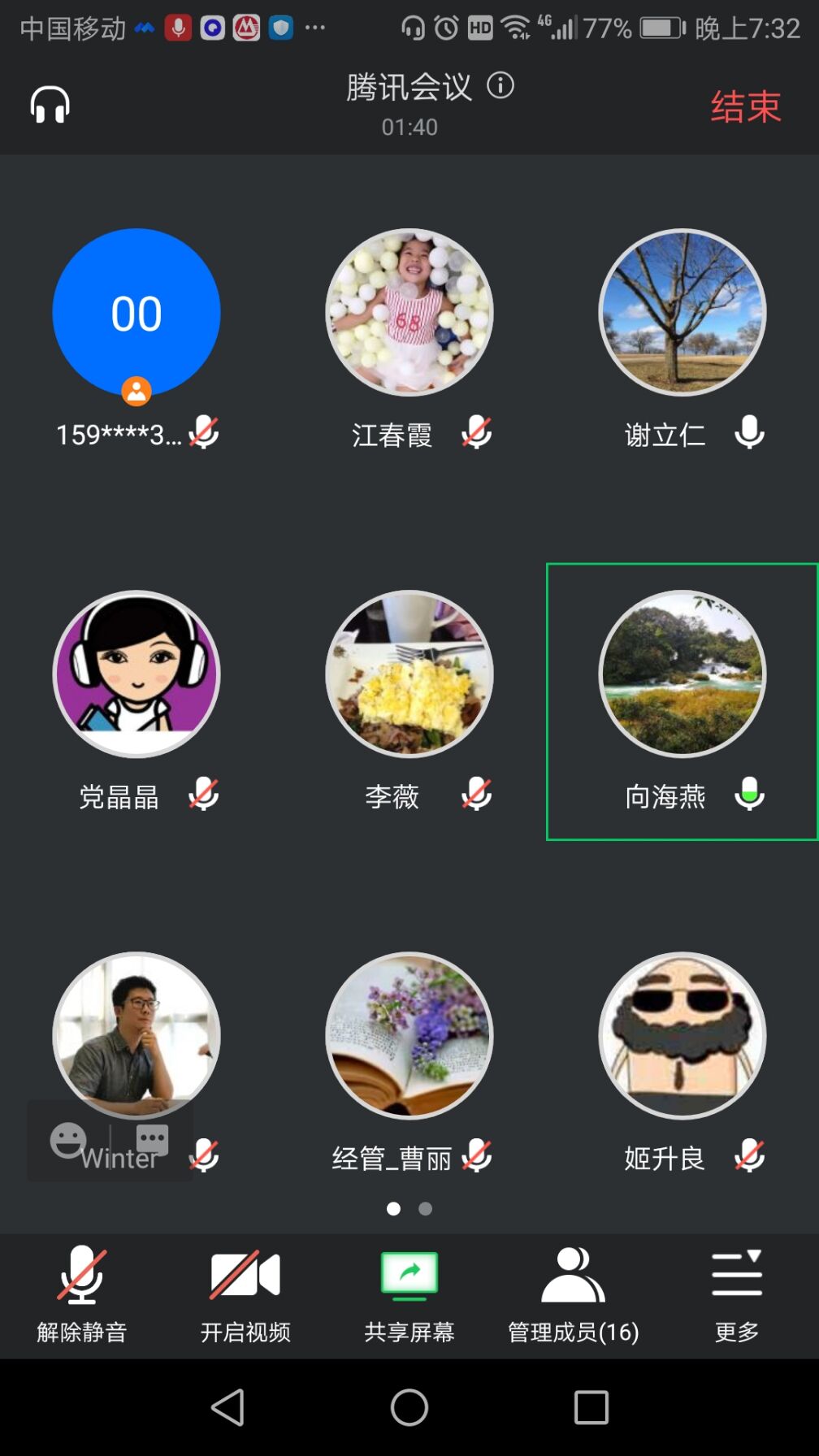Select participant 党晶晶's avatar

click(x=136, y=674)
